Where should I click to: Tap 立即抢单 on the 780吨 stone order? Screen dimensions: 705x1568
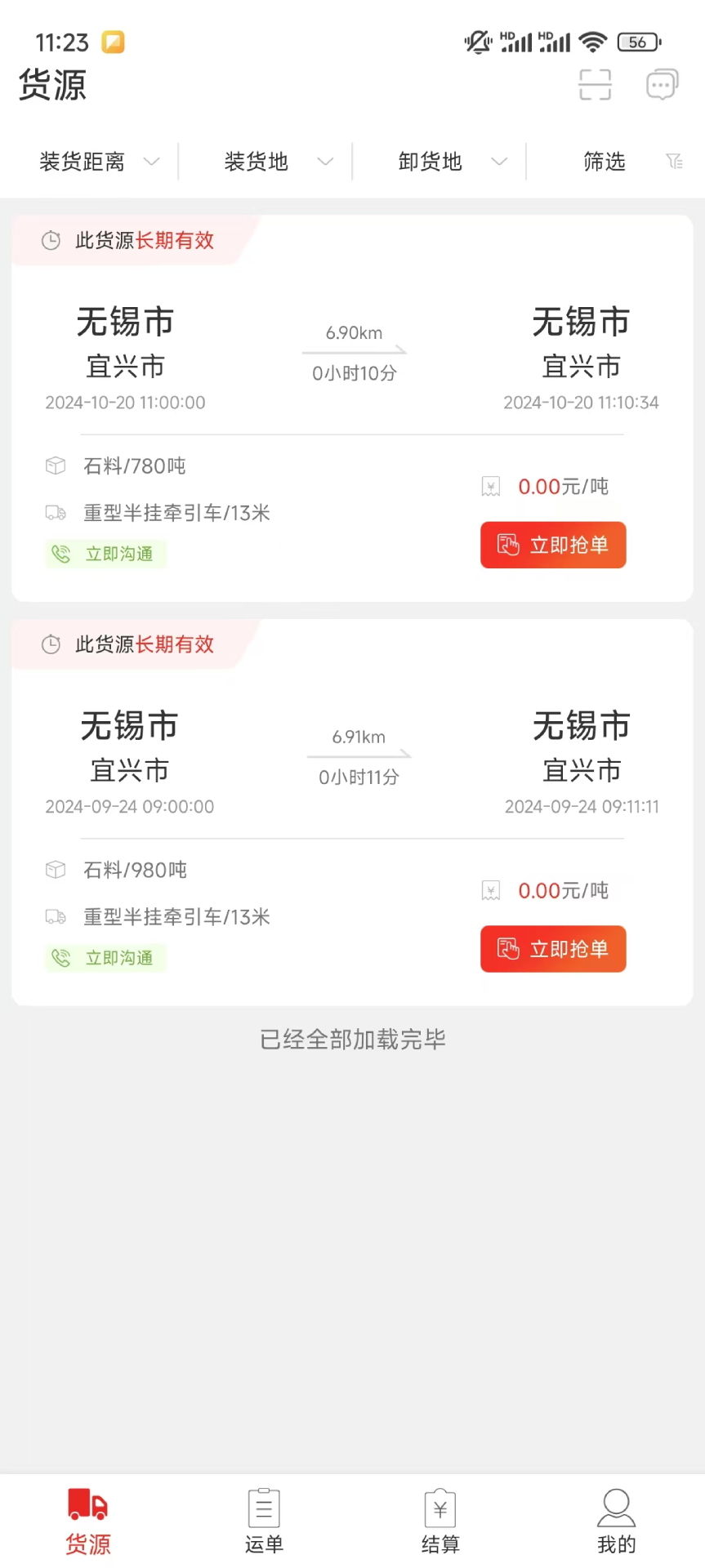pos(552,545)
